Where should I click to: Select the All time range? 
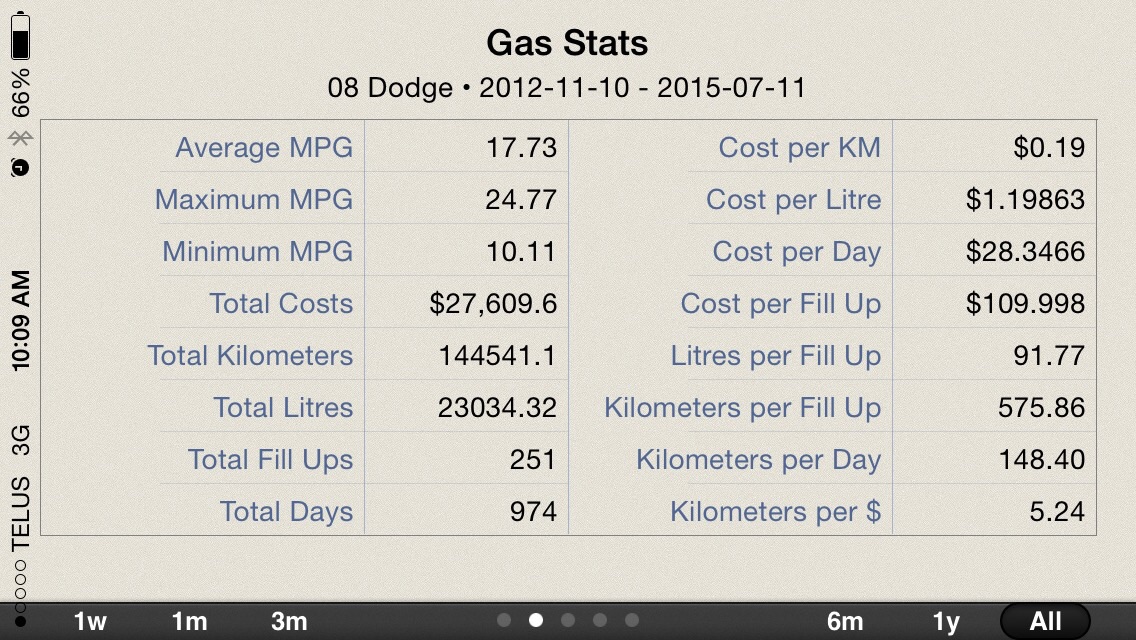click(1045, 621)
